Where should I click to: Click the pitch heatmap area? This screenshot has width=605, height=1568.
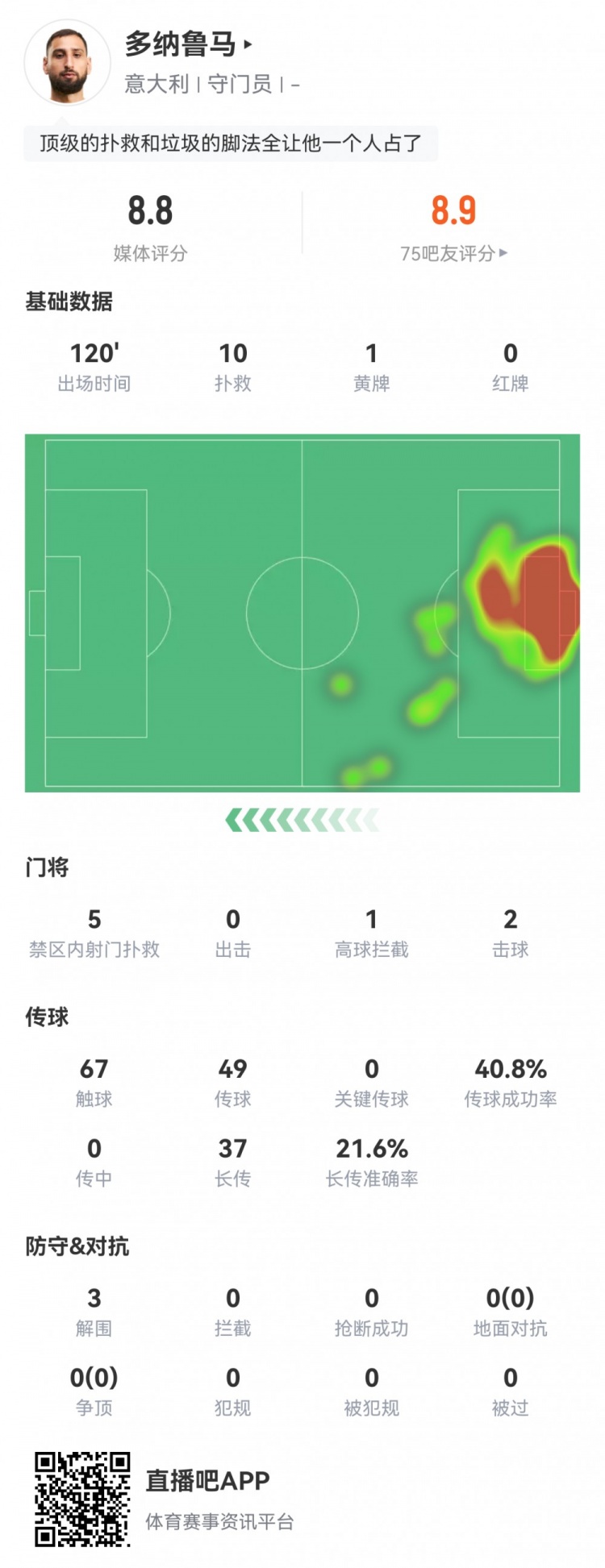[302, 611]
